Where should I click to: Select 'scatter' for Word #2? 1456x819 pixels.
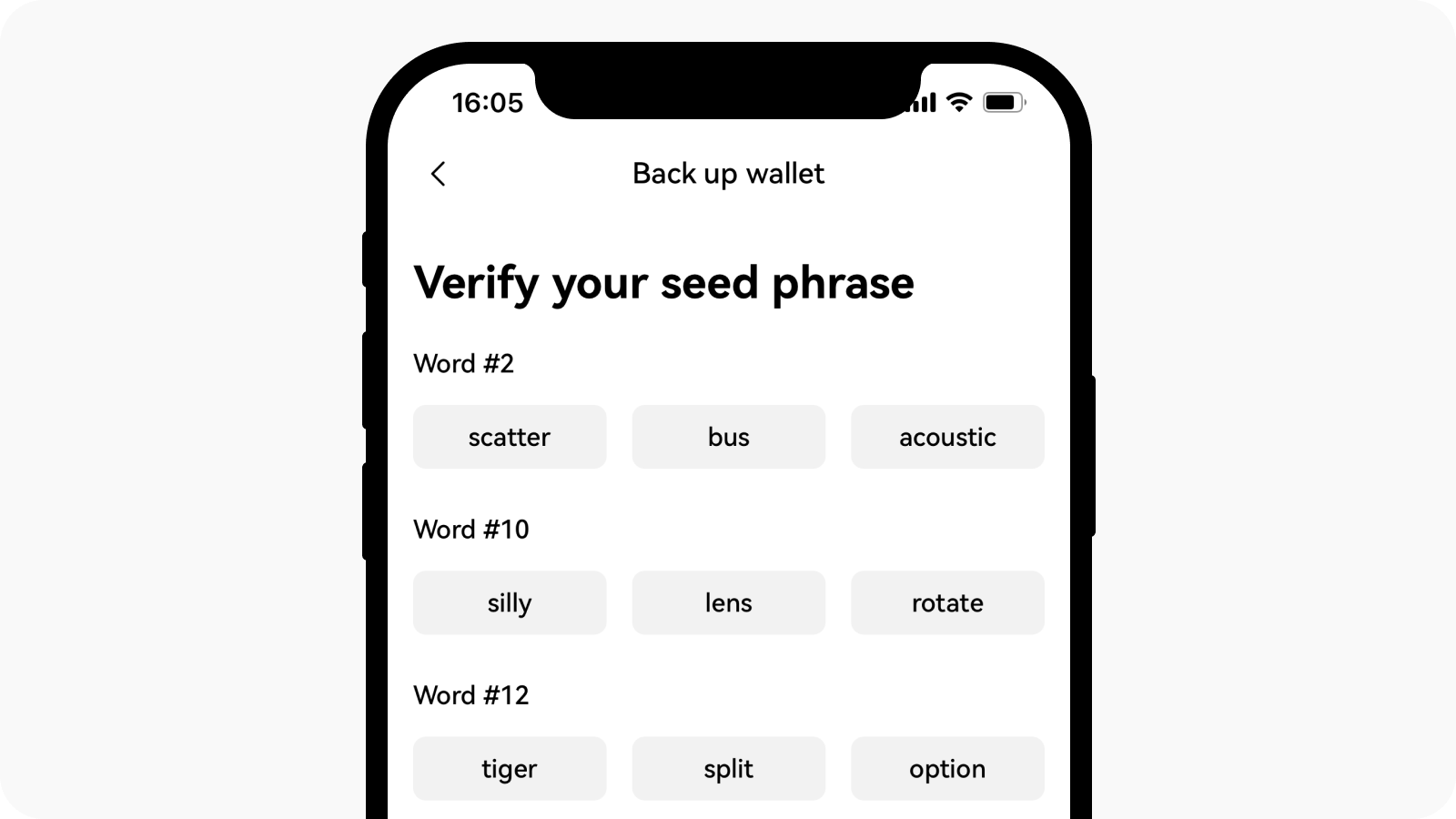tap(510, 437)
